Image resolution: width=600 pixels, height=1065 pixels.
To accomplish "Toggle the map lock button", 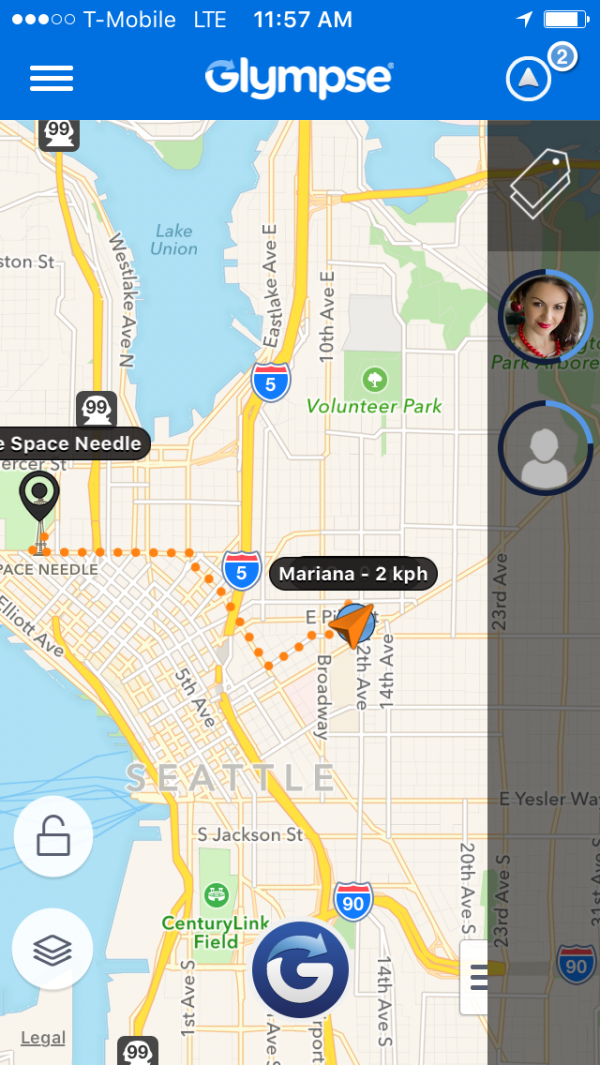I will (53, 837).
